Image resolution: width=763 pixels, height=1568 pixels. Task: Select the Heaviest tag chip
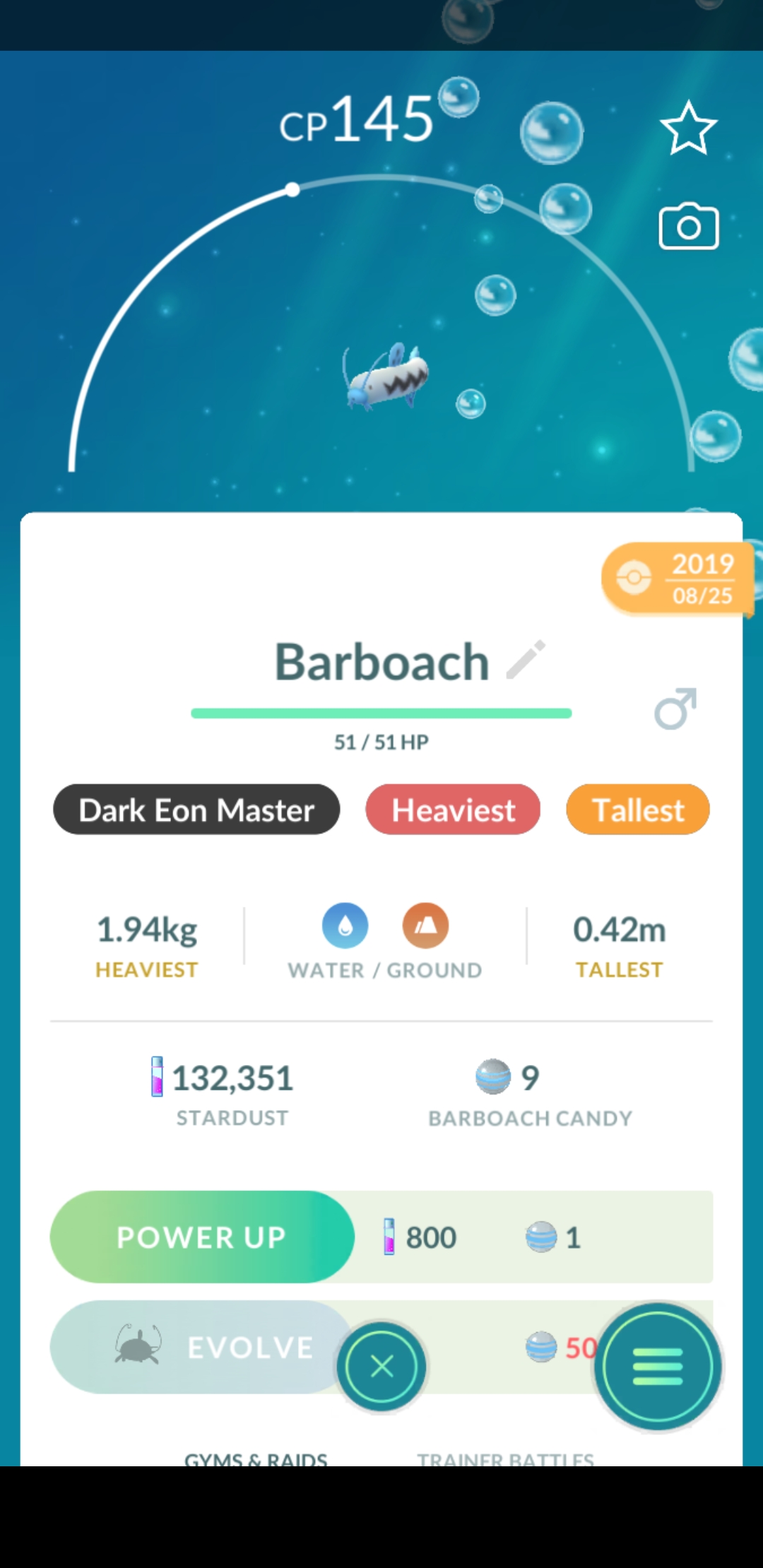(453, 809)
